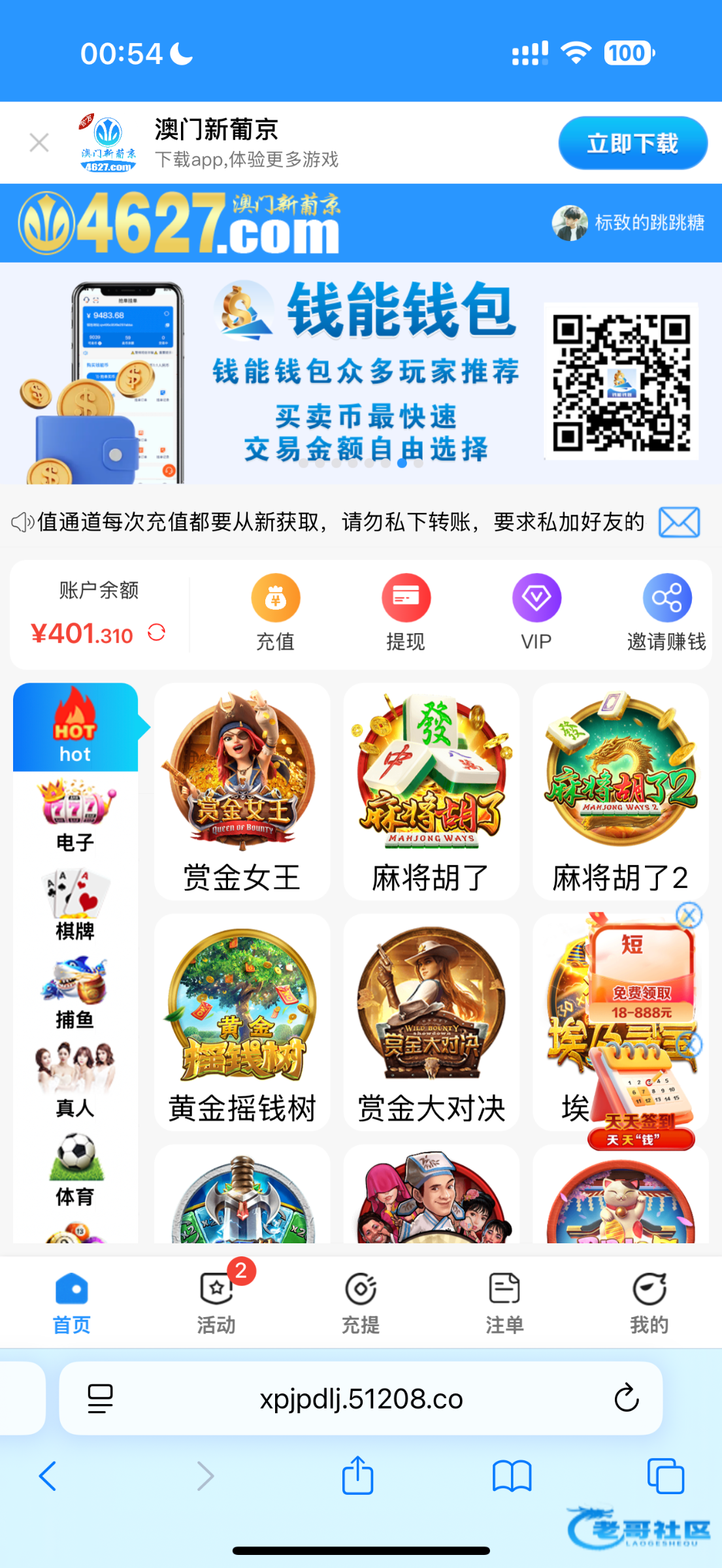
Task: Open 提现 withdrawal
Action: click(x=406, y=612)
